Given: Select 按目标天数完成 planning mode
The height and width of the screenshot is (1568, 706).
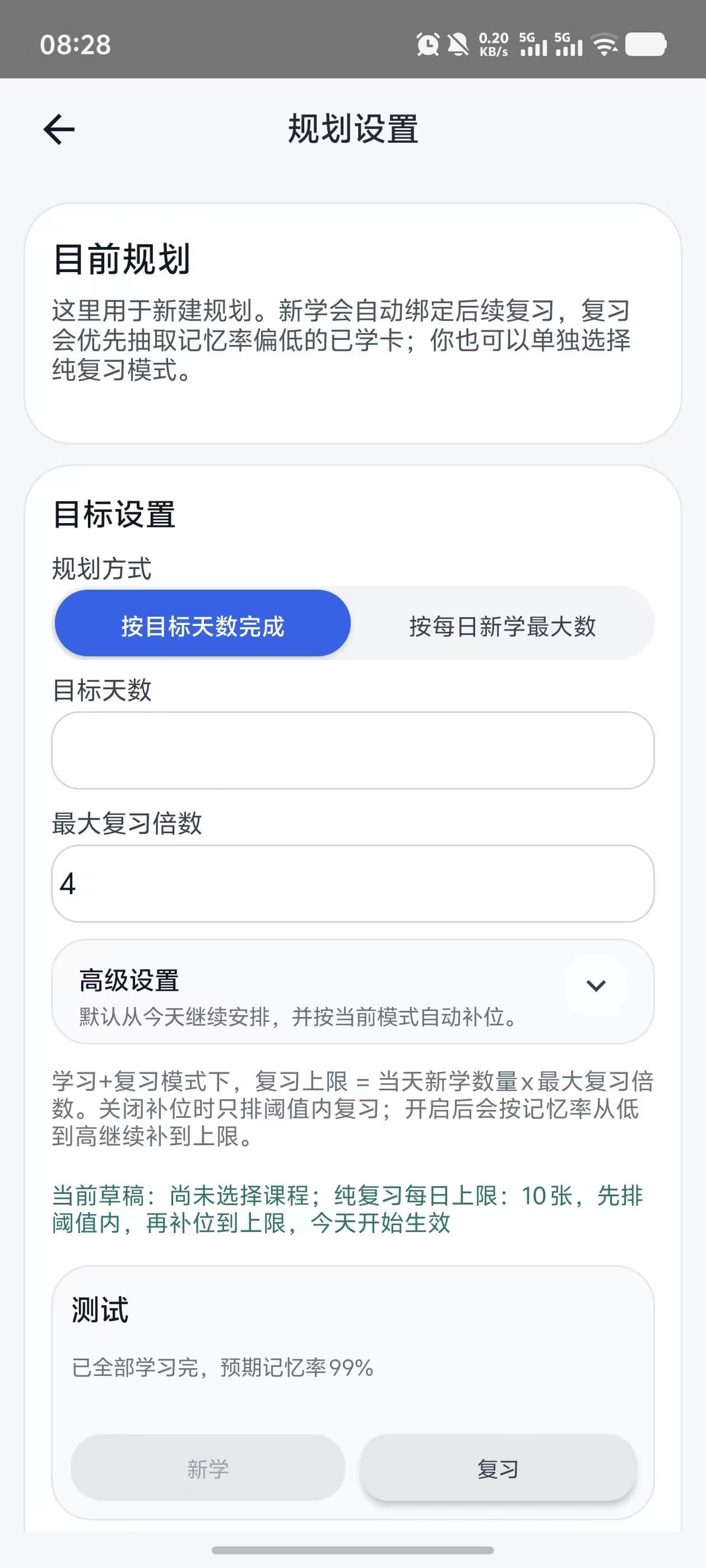Looking at the screenshot, I should (x=202, y=625).
